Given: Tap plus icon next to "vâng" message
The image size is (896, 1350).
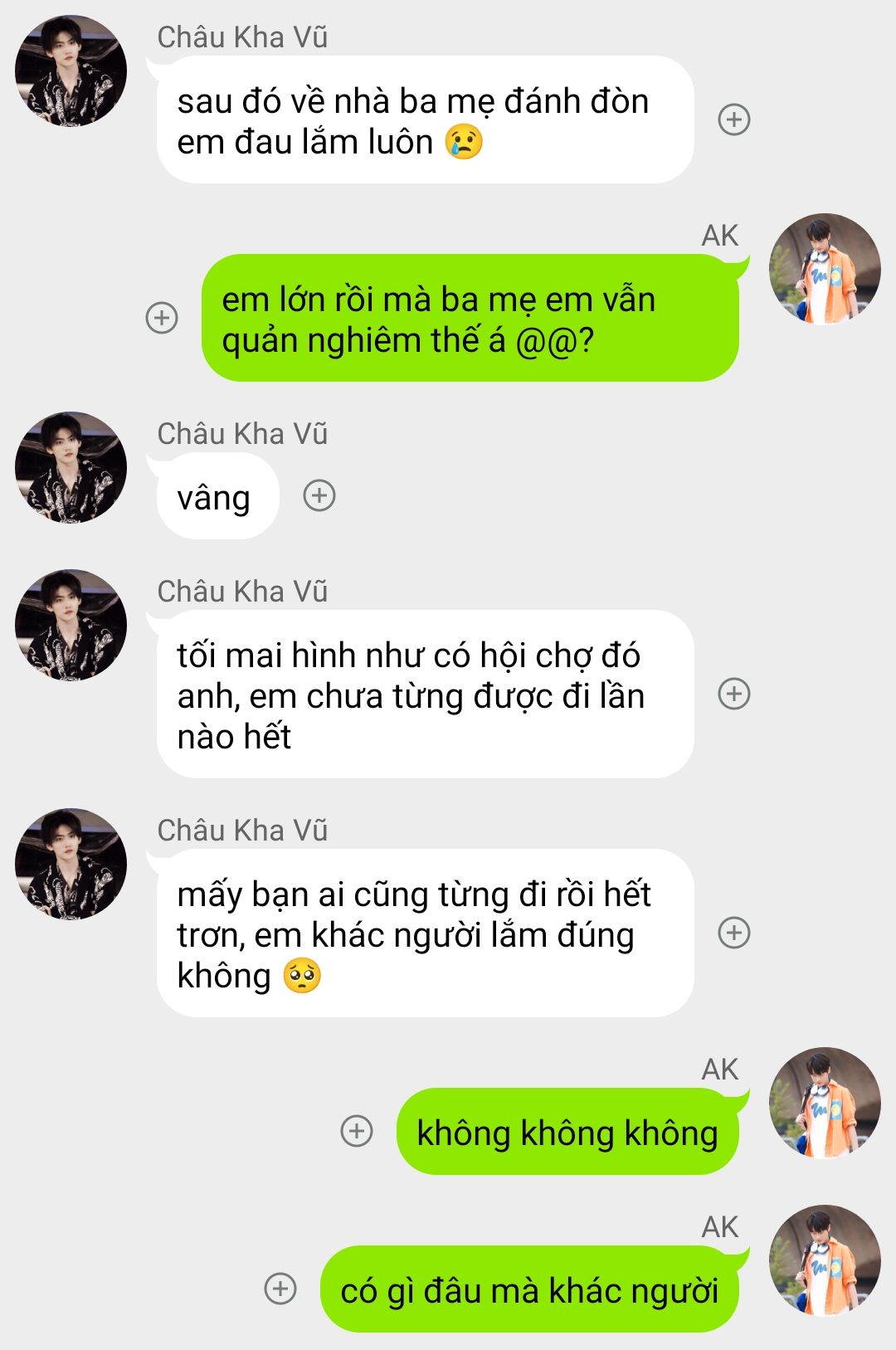Looking at the screenshot, I should click(x=319, y=495).
